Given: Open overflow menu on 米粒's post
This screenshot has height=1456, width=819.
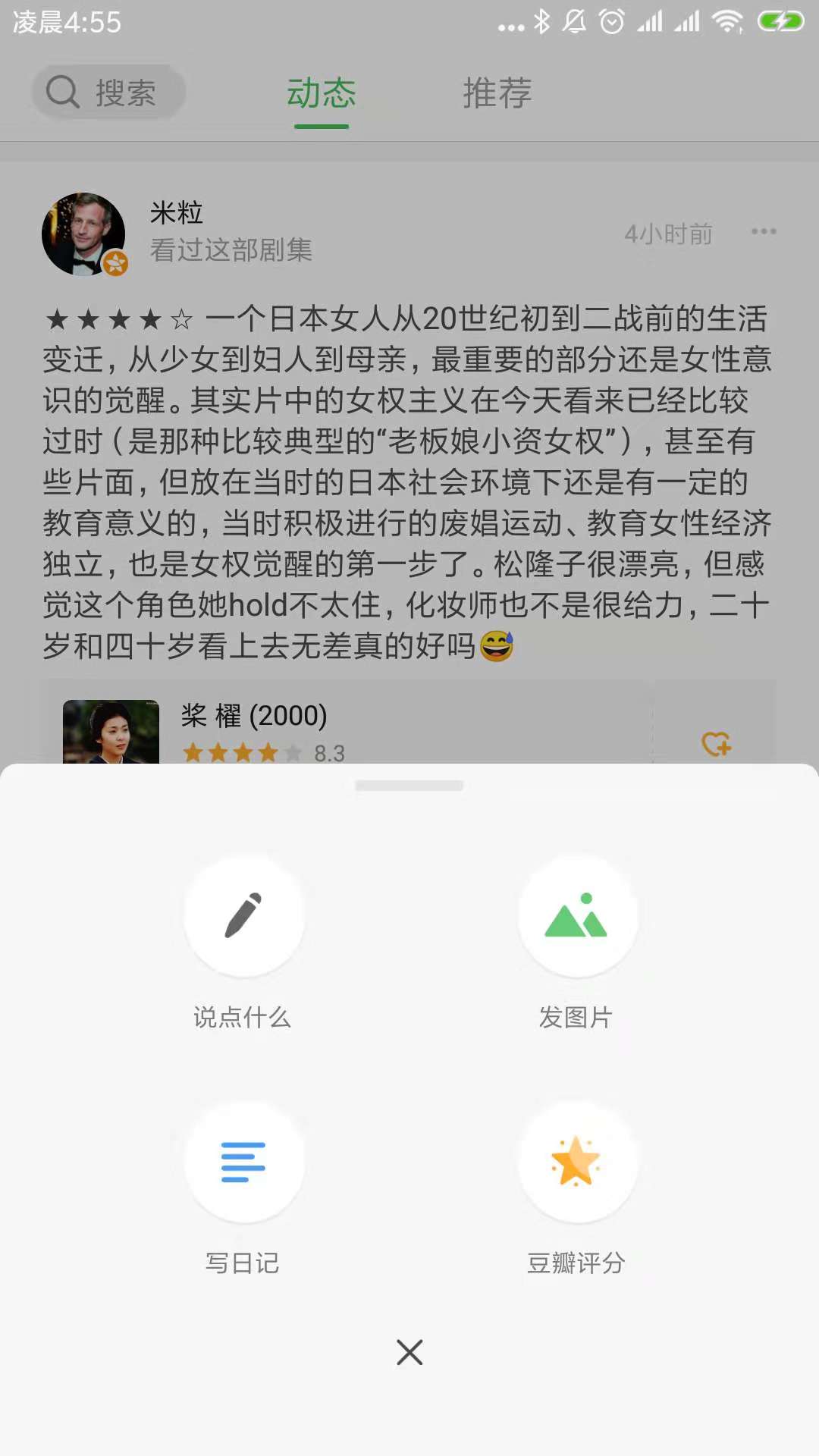Looking at the screenshot, I should pyautogui.click(x=763, y=231).
